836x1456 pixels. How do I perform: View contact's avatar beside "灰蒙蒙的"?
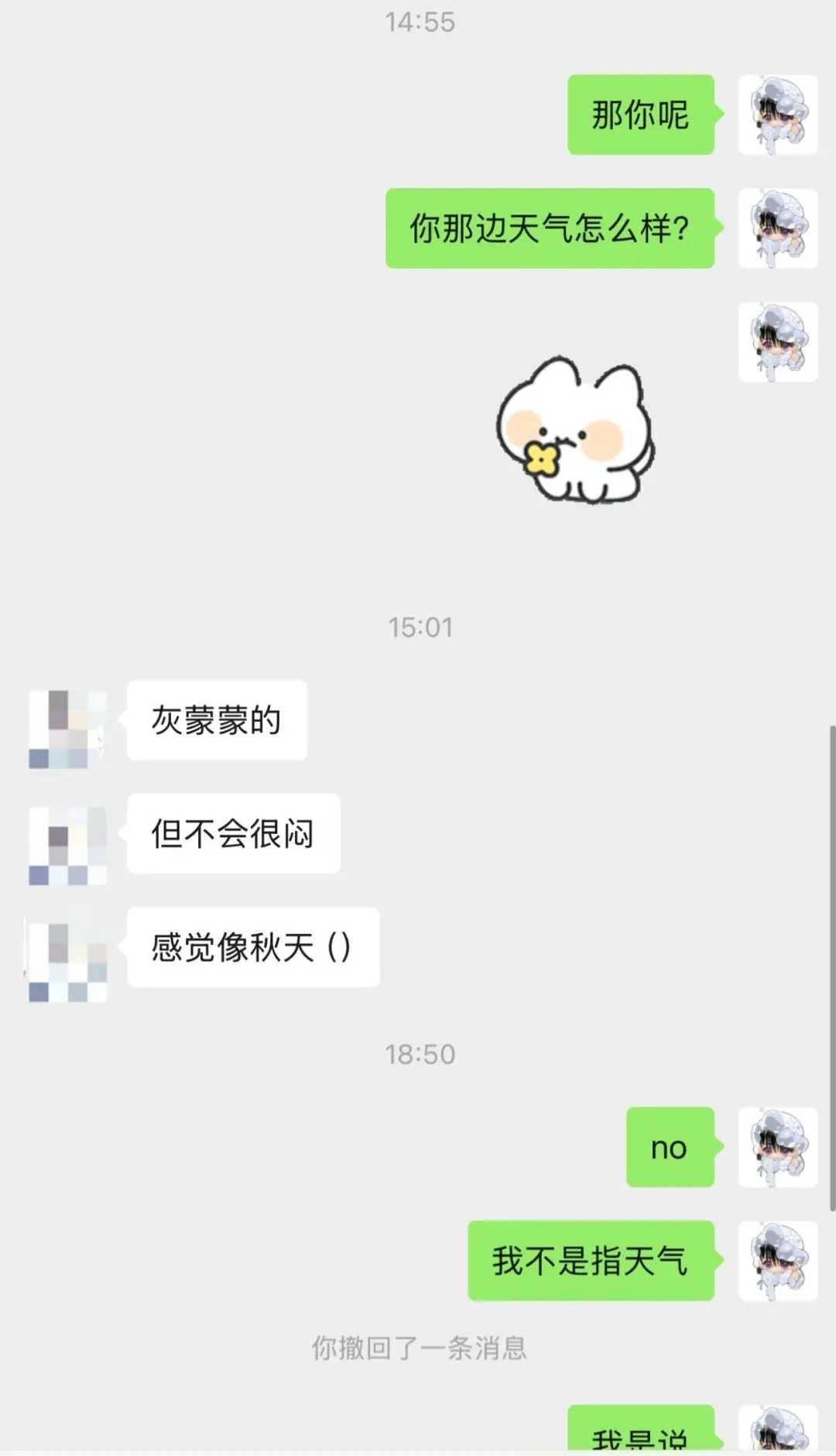[x=68, y=729]
